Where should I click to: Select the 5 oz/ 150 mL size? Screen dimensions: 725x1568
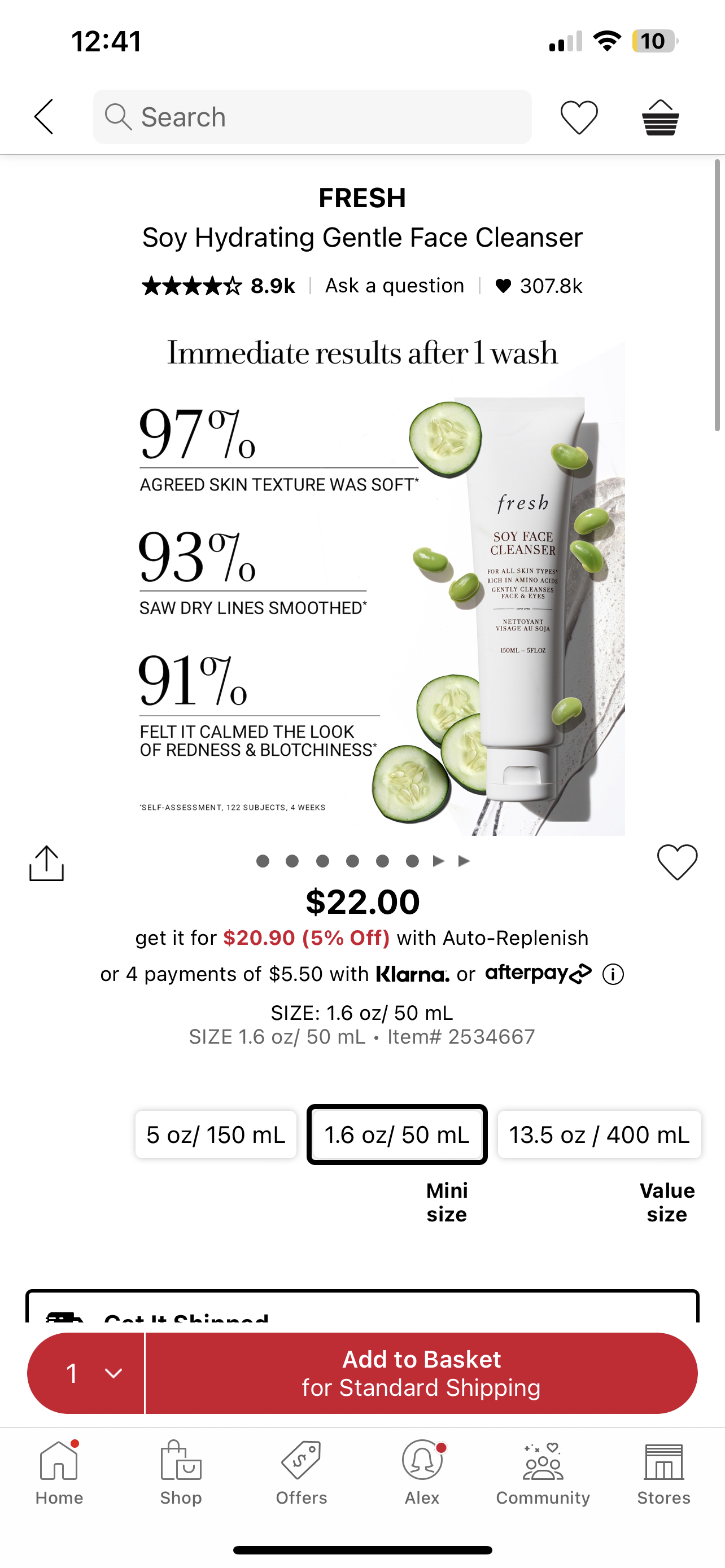216,1135
